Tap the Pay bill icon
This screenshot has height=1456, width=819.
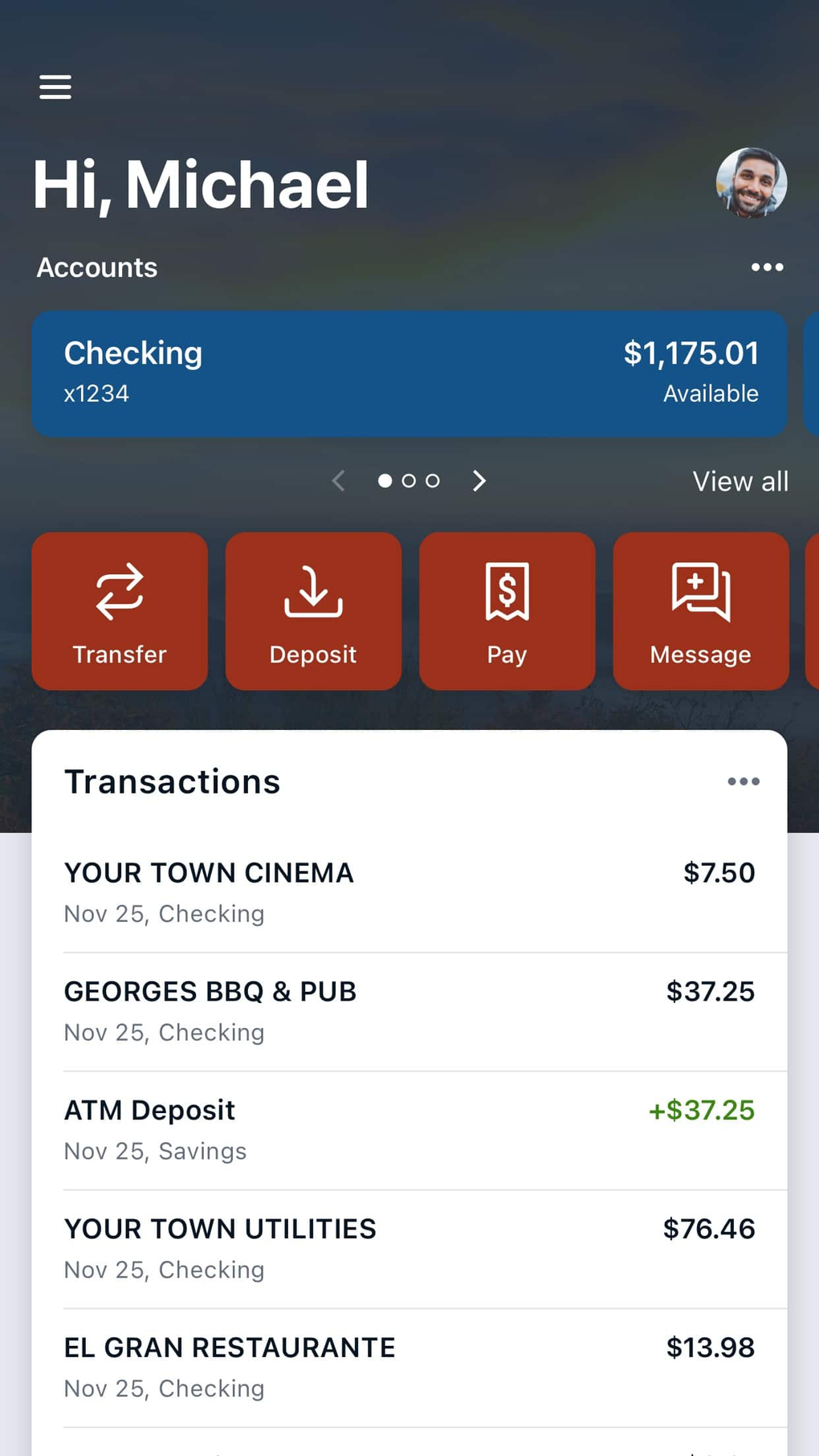506,610
